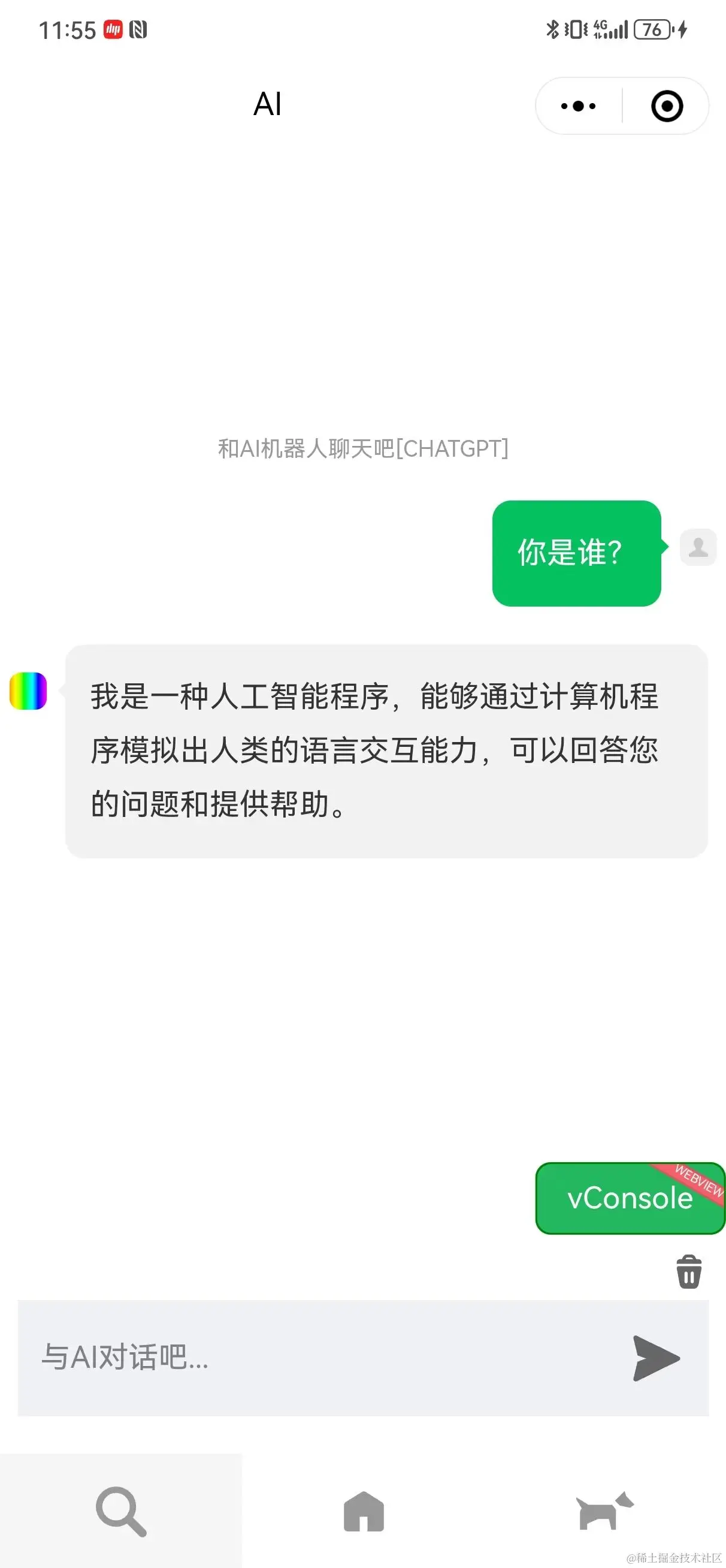Open the vConsole debugging panel
Viewport: 726px width, 1568px height.
pos(628,1198)
